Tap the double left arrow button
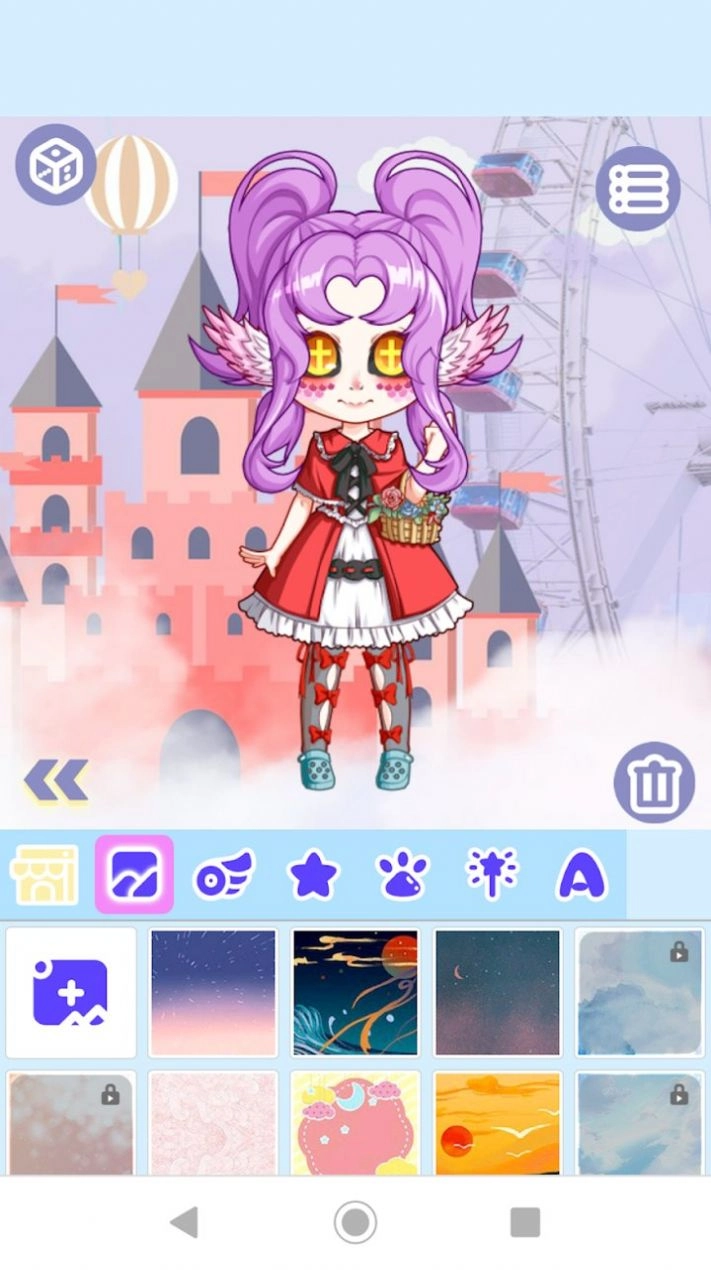This screenshot has width=711, height=1270. 56,782
